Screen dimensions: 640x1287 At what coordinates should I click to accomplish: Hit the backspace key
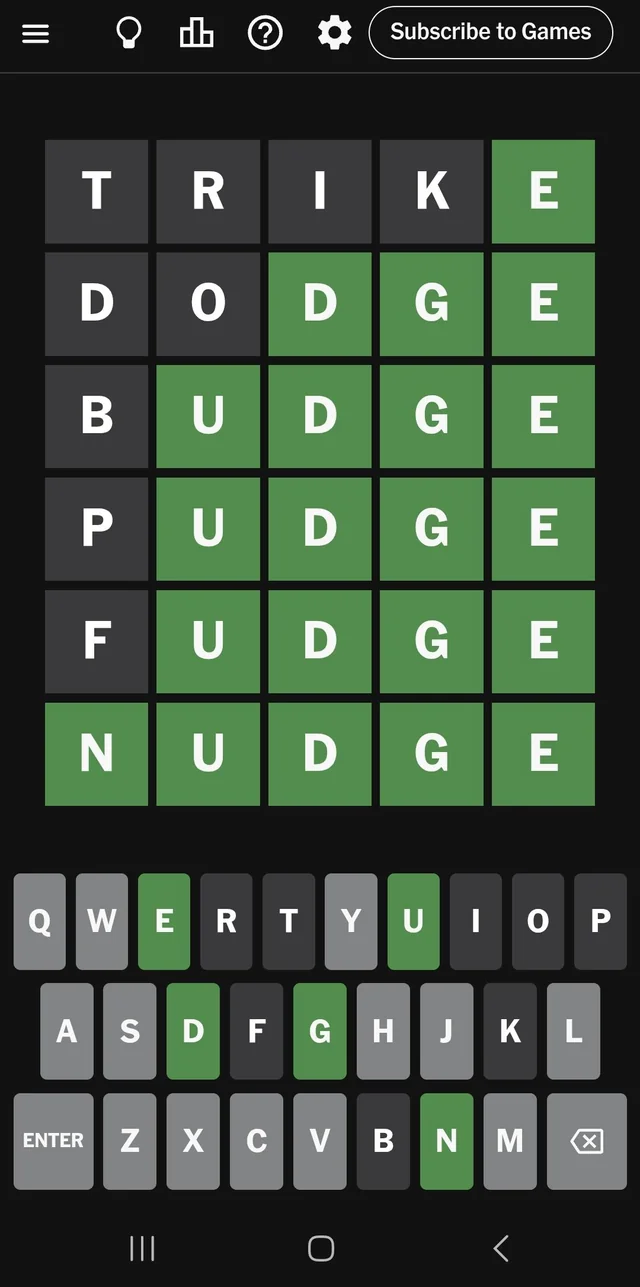tap(587, 1141)
